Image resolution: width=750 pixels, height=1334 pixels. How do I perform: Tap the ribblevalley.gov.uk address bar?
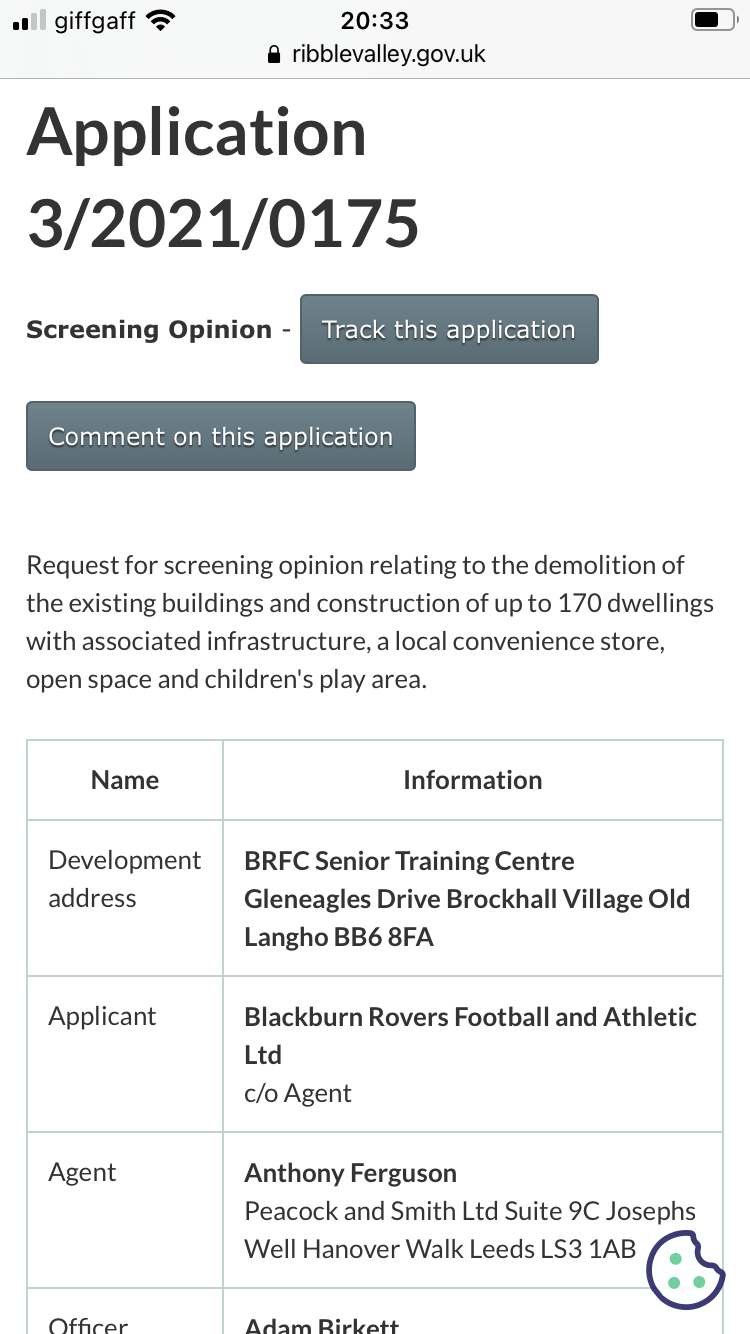tap(376, 54)
